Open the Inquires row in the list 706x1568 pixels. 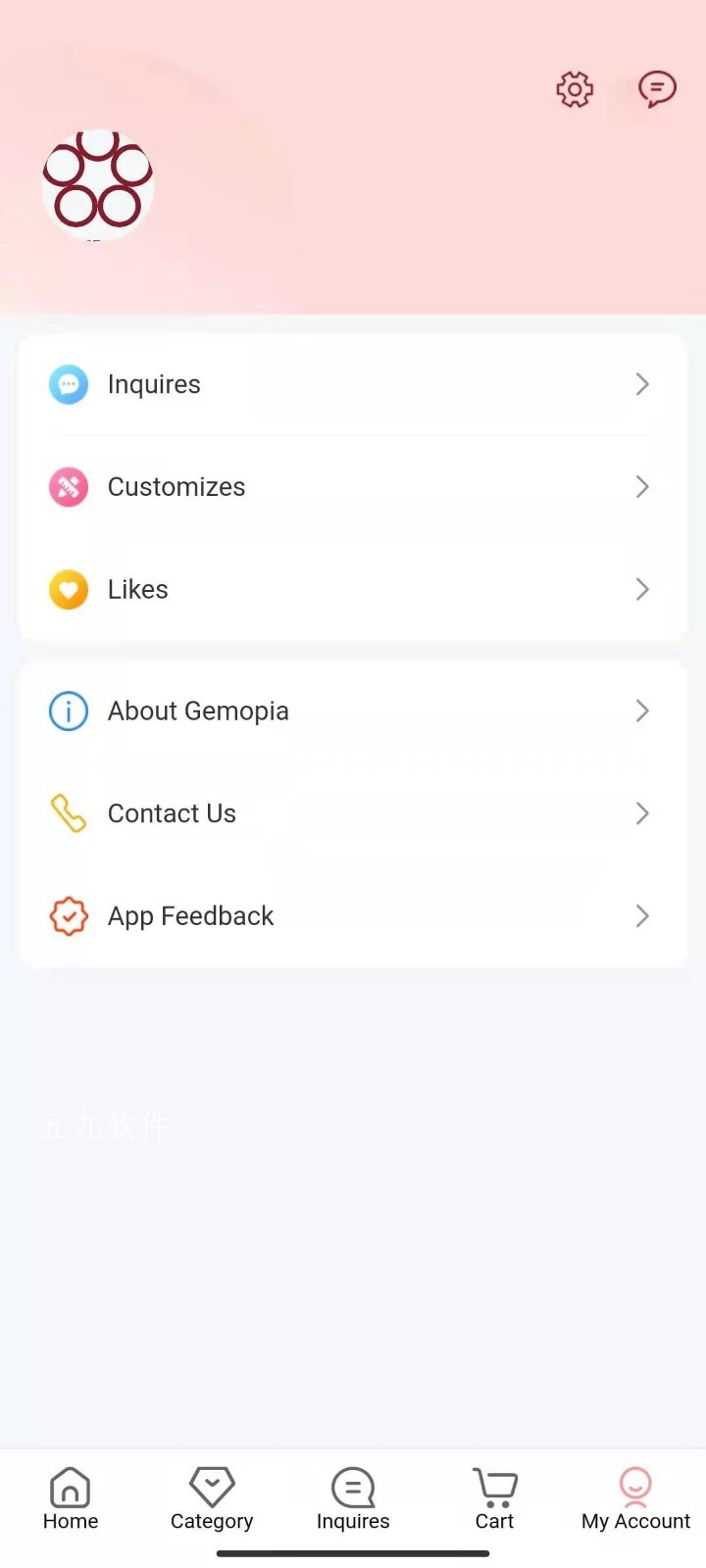pyautogui.click(x=353, y=384)
